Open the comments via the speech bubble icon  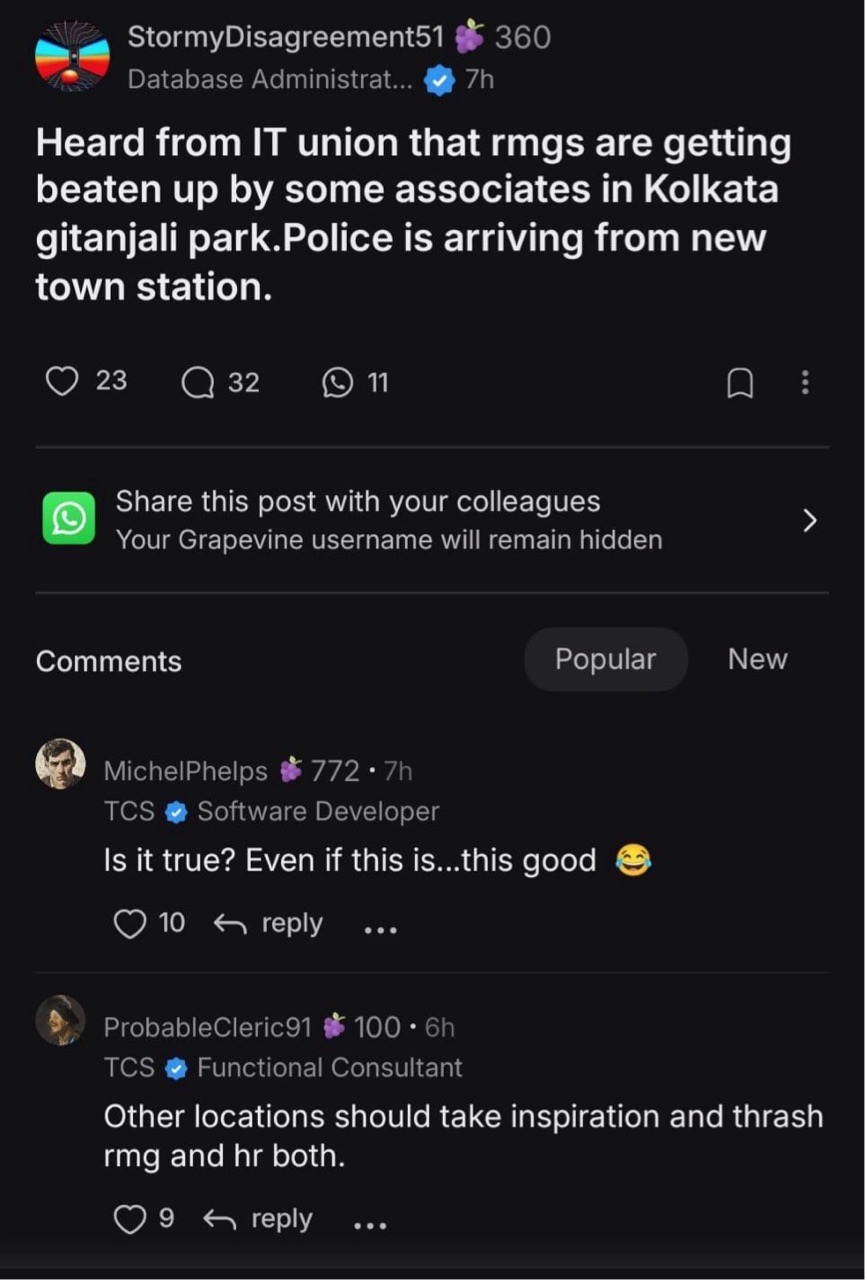click(198, 381)
